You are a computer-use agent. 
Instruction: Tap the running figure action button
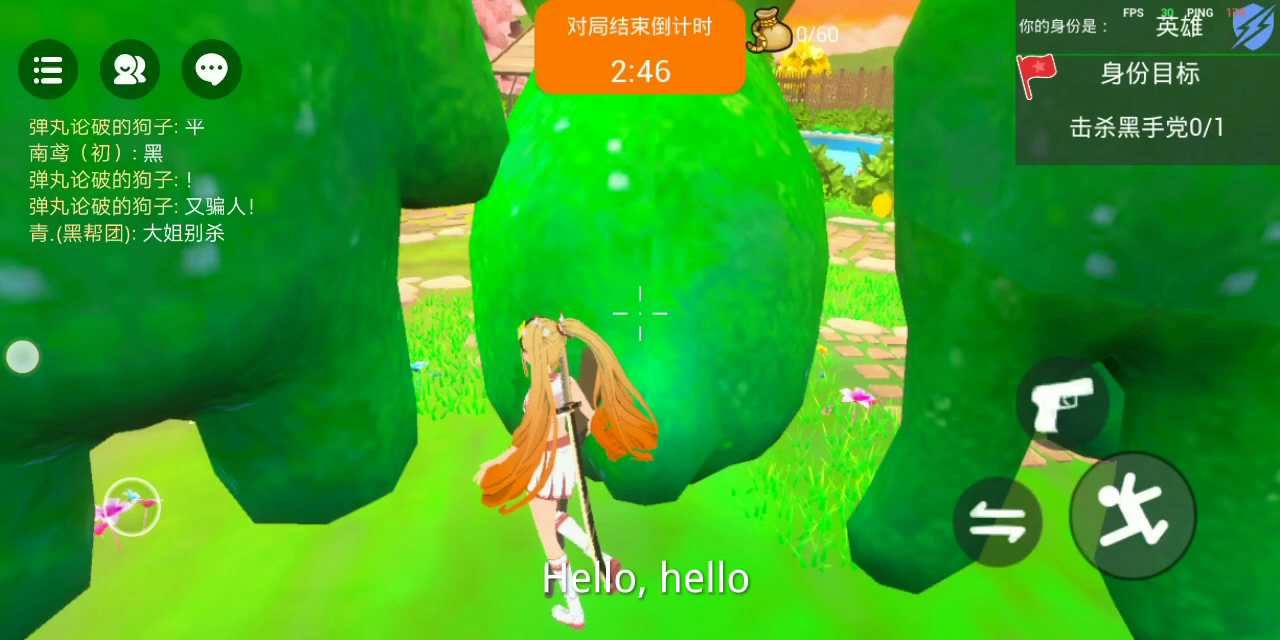[x=1133, y=515]
